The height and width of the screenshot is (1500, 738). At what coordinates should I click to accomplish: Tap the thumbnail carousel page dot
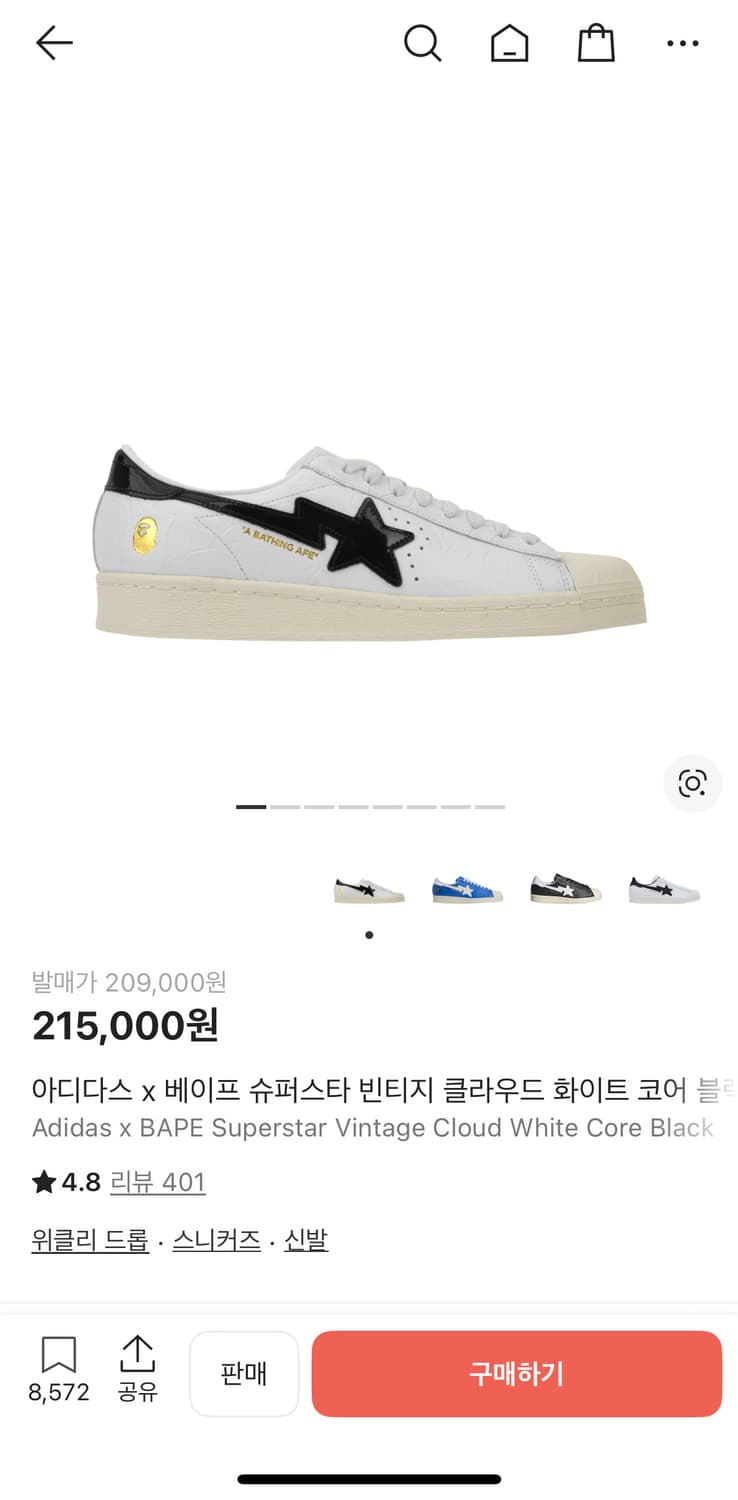click(369, 934)
